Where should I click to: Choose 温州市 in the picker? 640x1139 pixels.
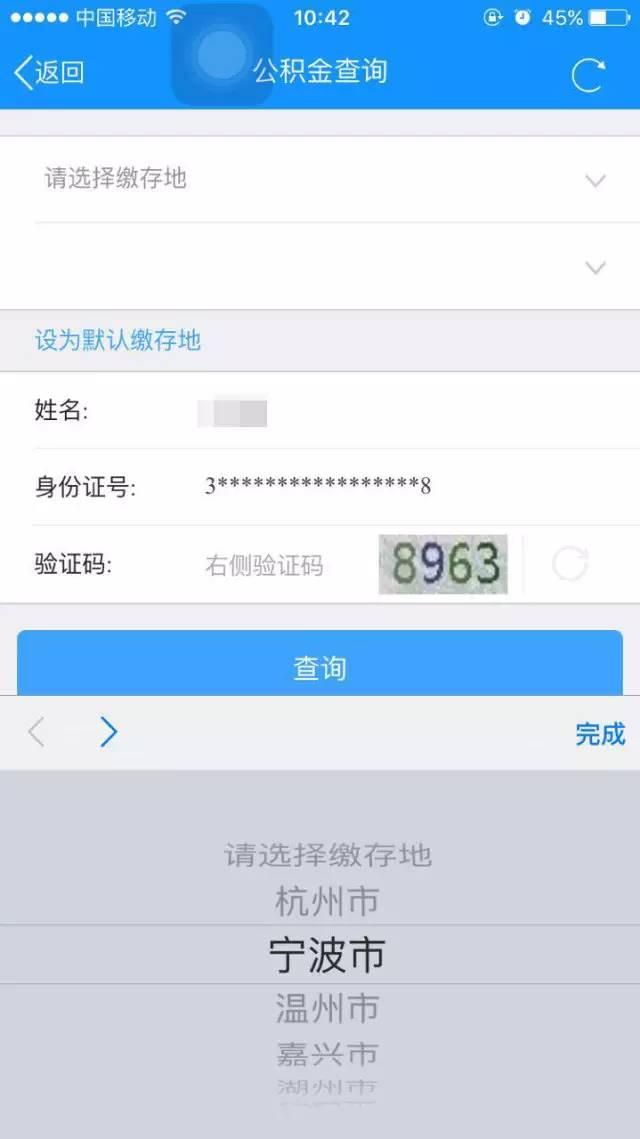[x=327, y=1008]
